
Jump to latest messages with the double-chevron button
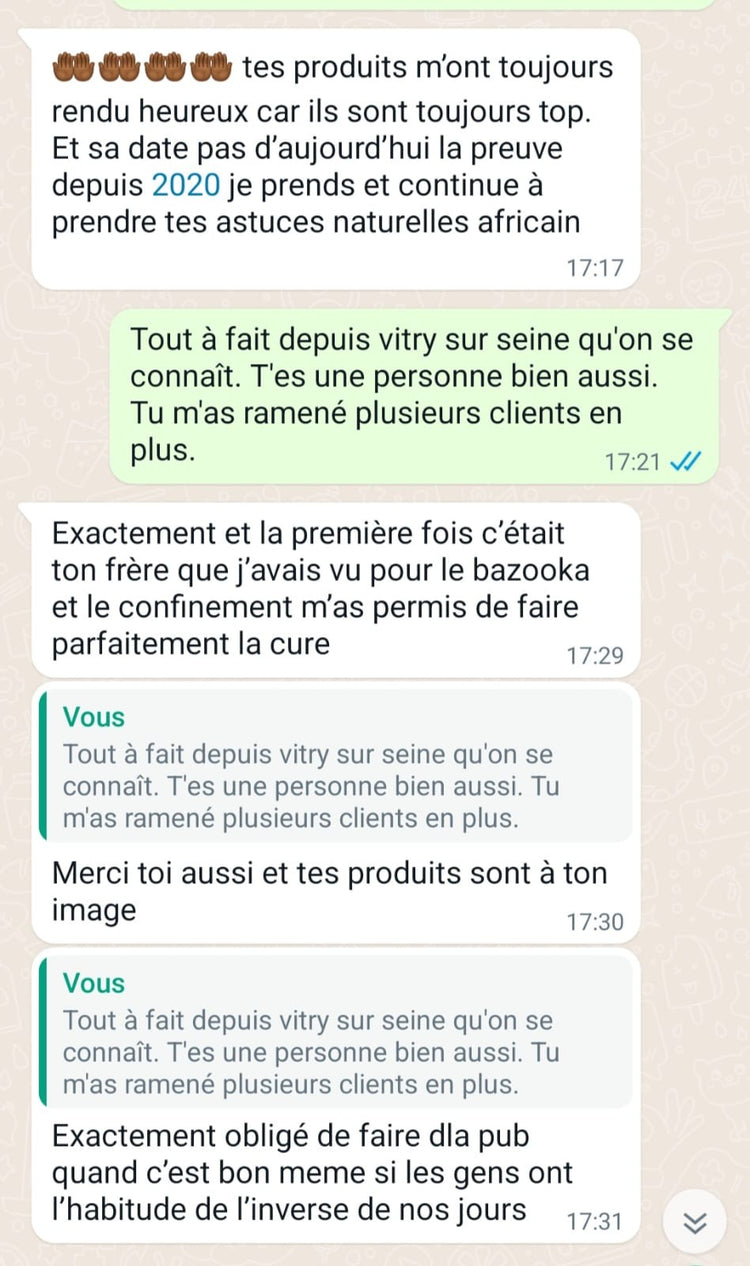(x=695, y=1222)
